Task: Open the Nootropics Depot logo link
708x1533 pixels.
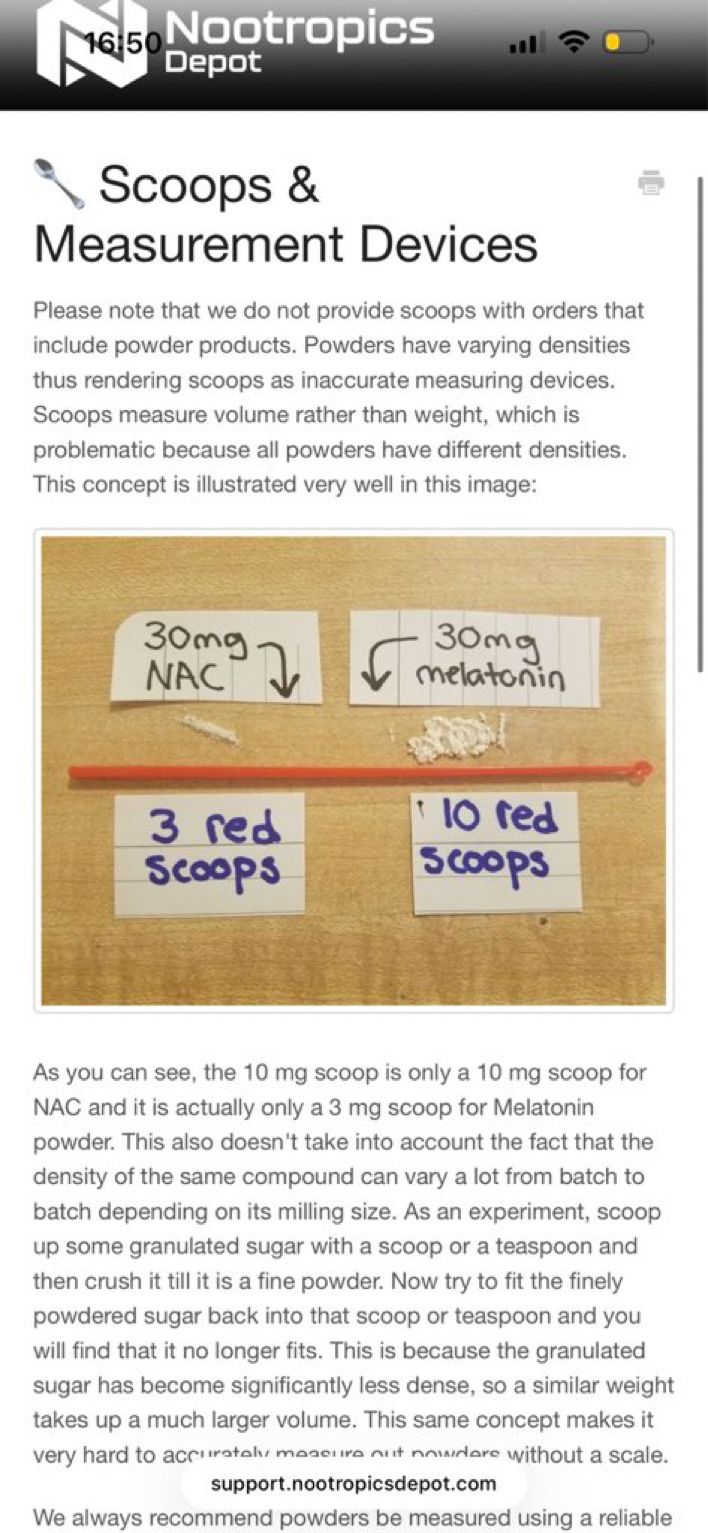Action: (x=235, y=42)
